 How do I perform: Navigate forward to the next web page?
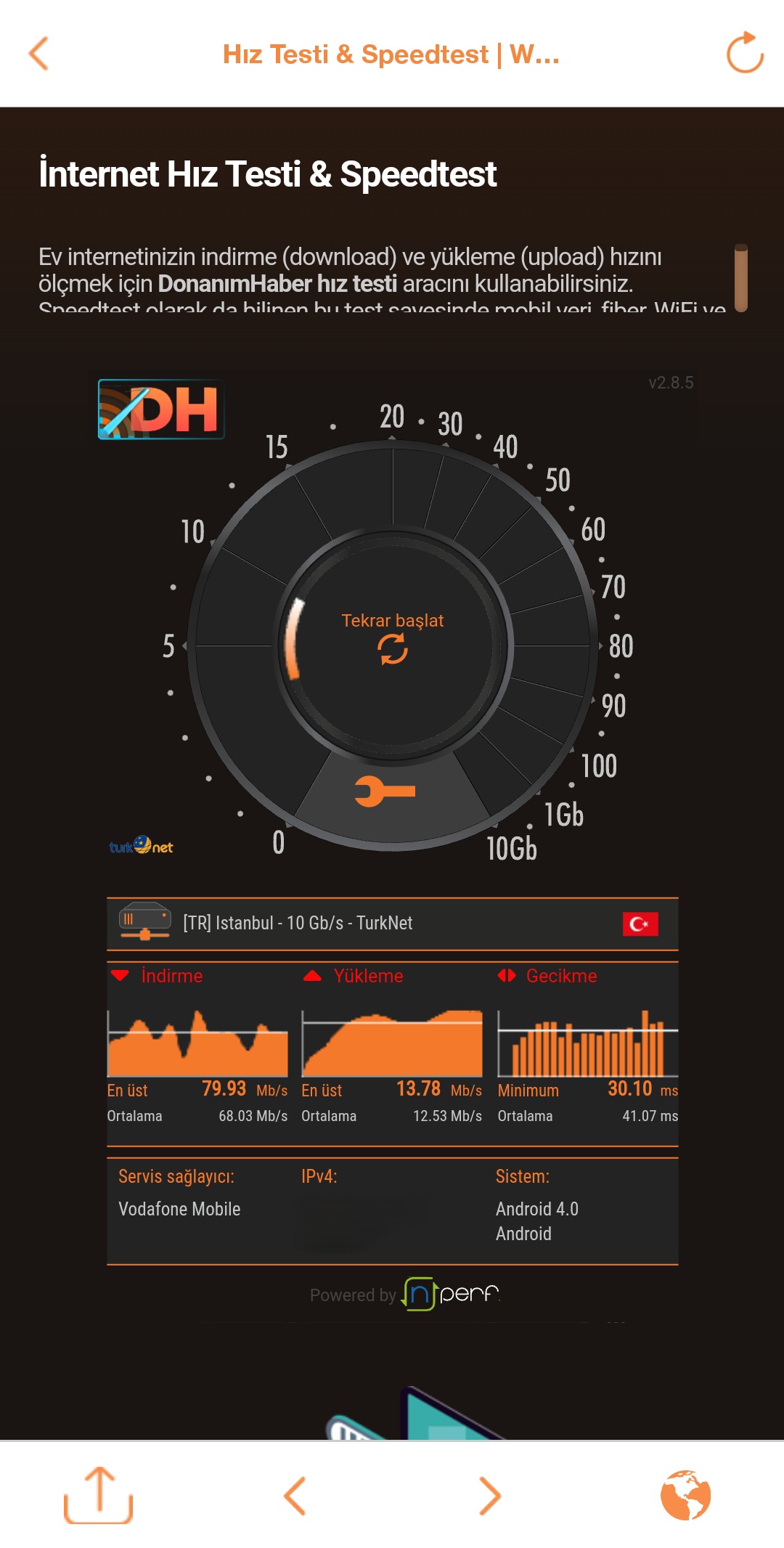click(x=490, y=1496)
